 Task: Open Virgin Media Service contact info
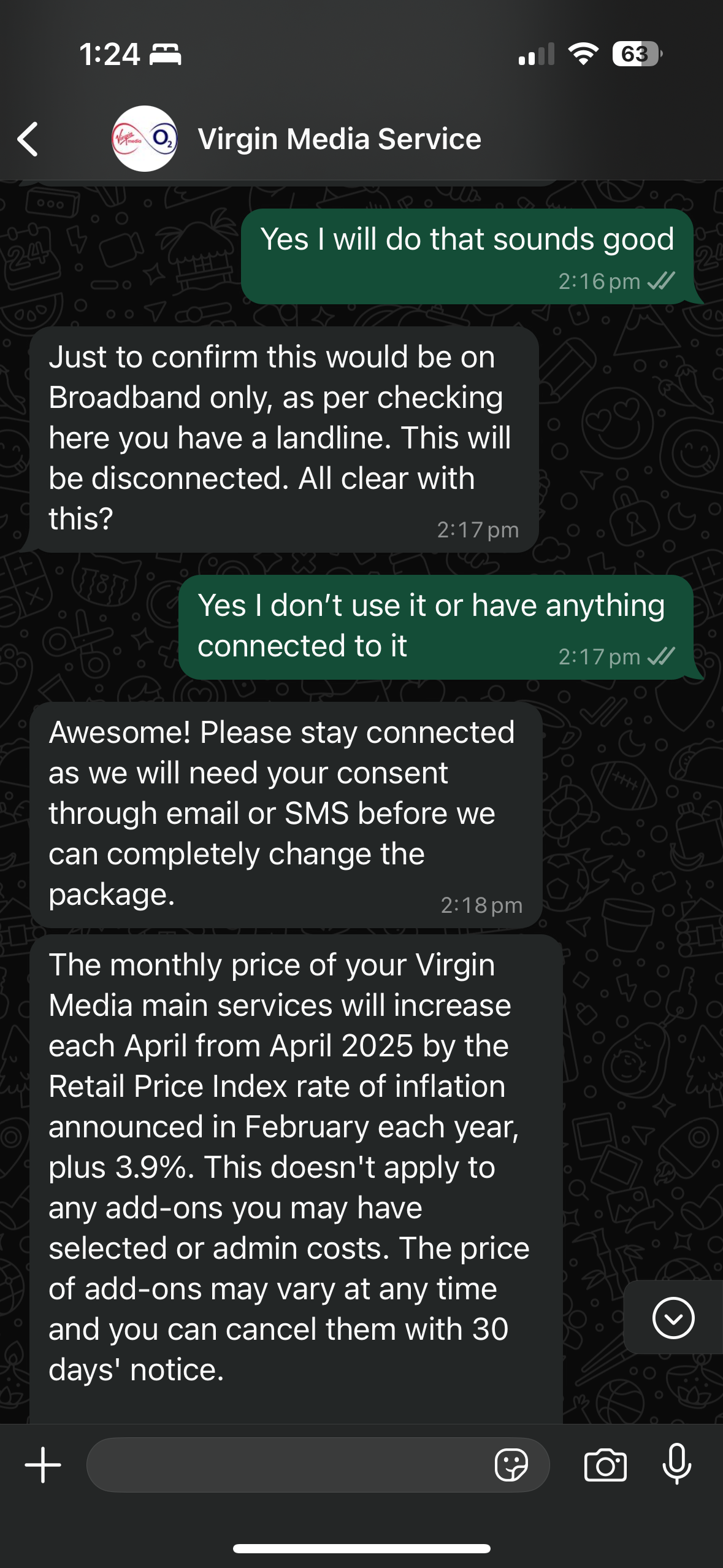pos(339,139)
